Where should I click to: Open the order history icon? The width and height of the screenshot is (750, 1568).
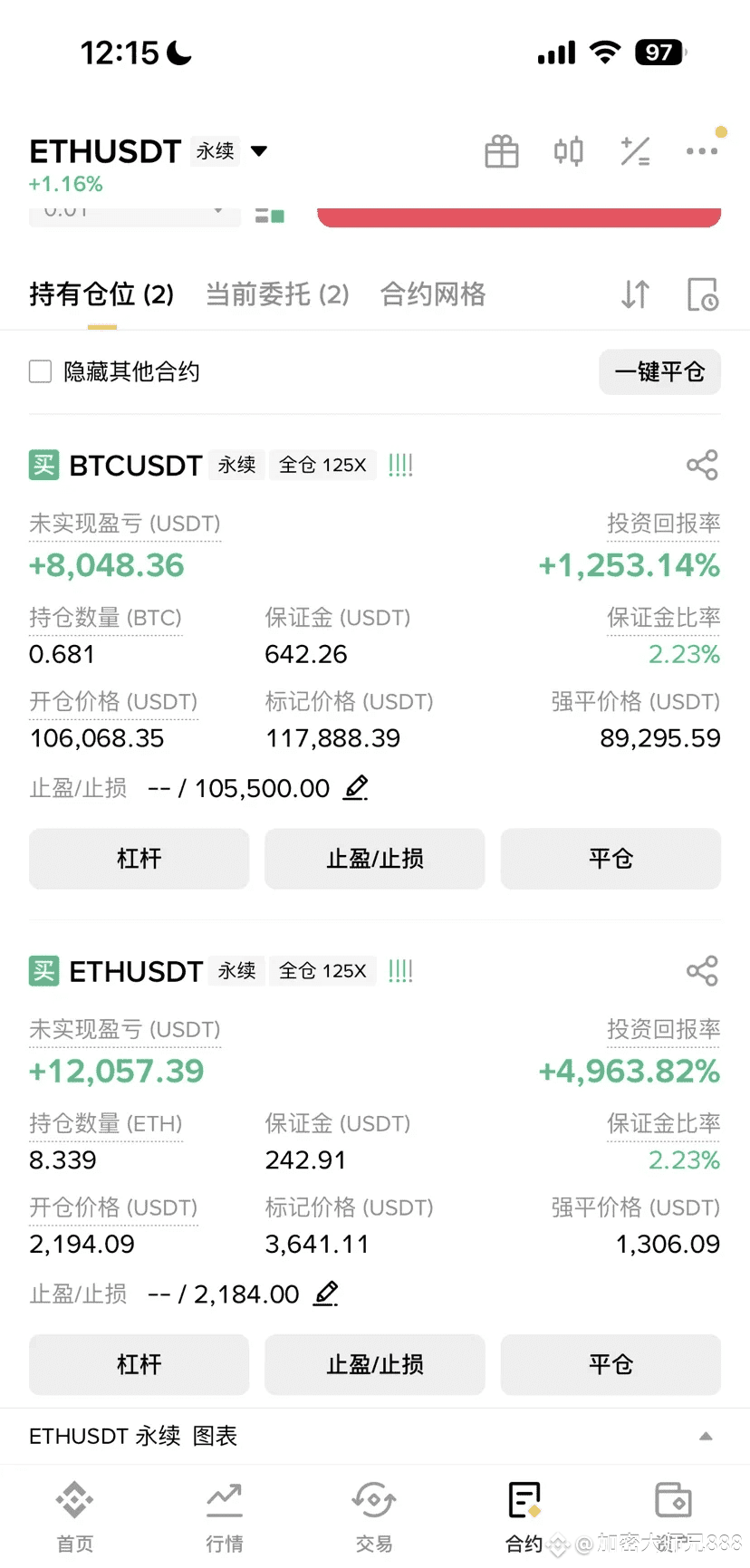tap(702, 294)
